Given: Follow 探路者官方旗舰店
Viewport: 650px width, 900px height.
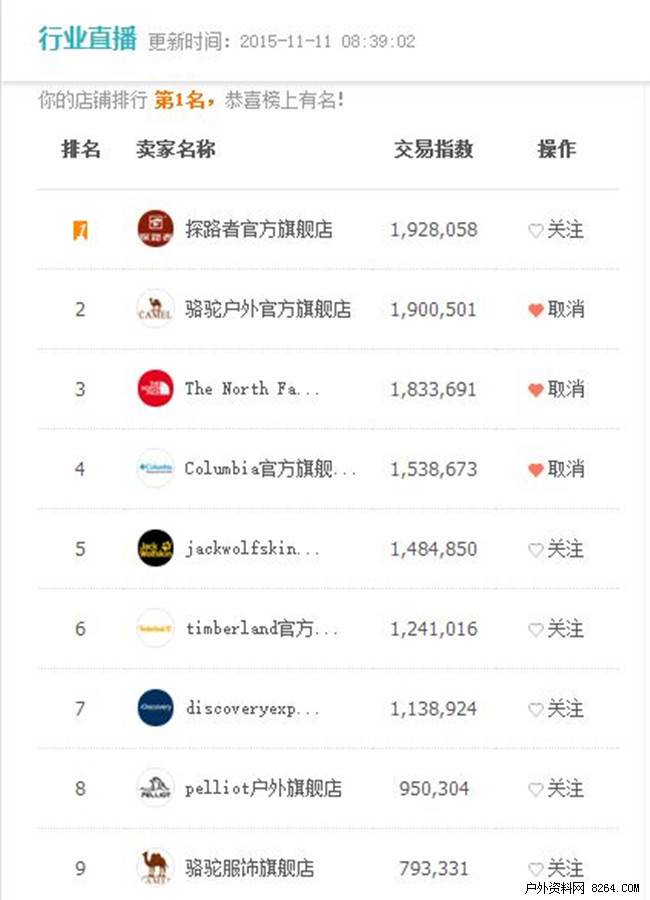Looking at the screenshot, I should pos(556,230).
